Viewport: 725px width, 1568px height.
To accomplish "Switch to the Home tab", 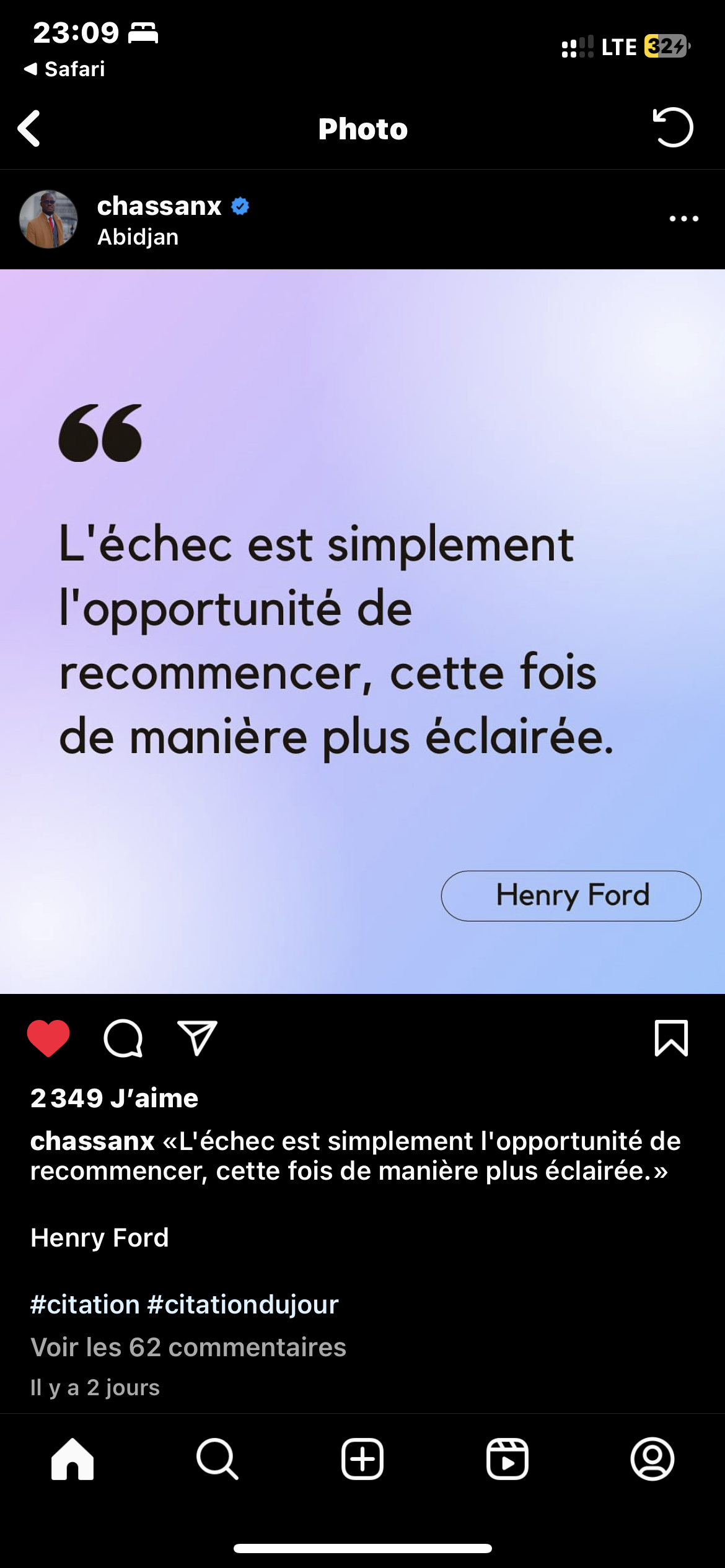I will coord(72,1459).
